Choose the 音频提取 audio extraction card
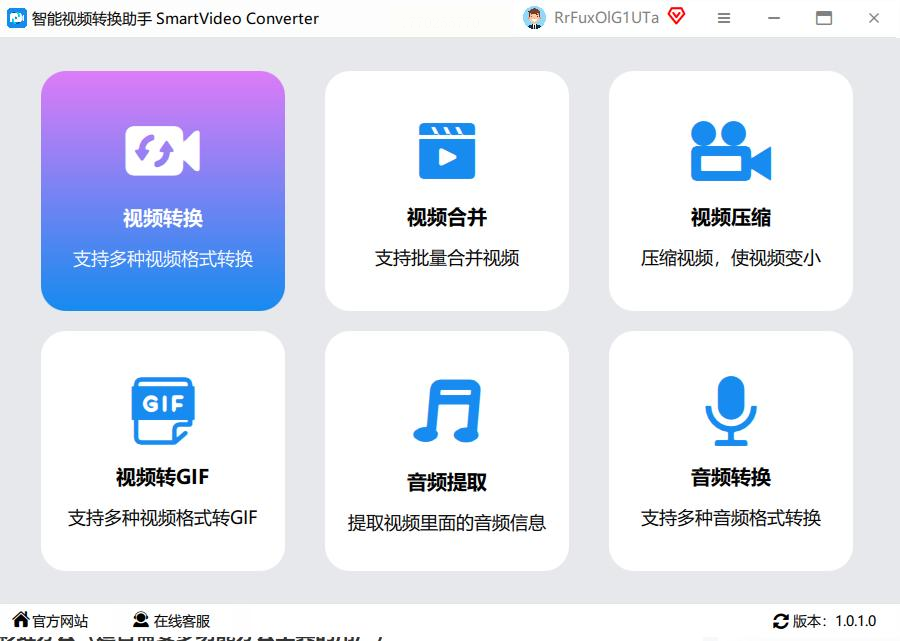Screen dimensions: 900x641 point(447,451)
